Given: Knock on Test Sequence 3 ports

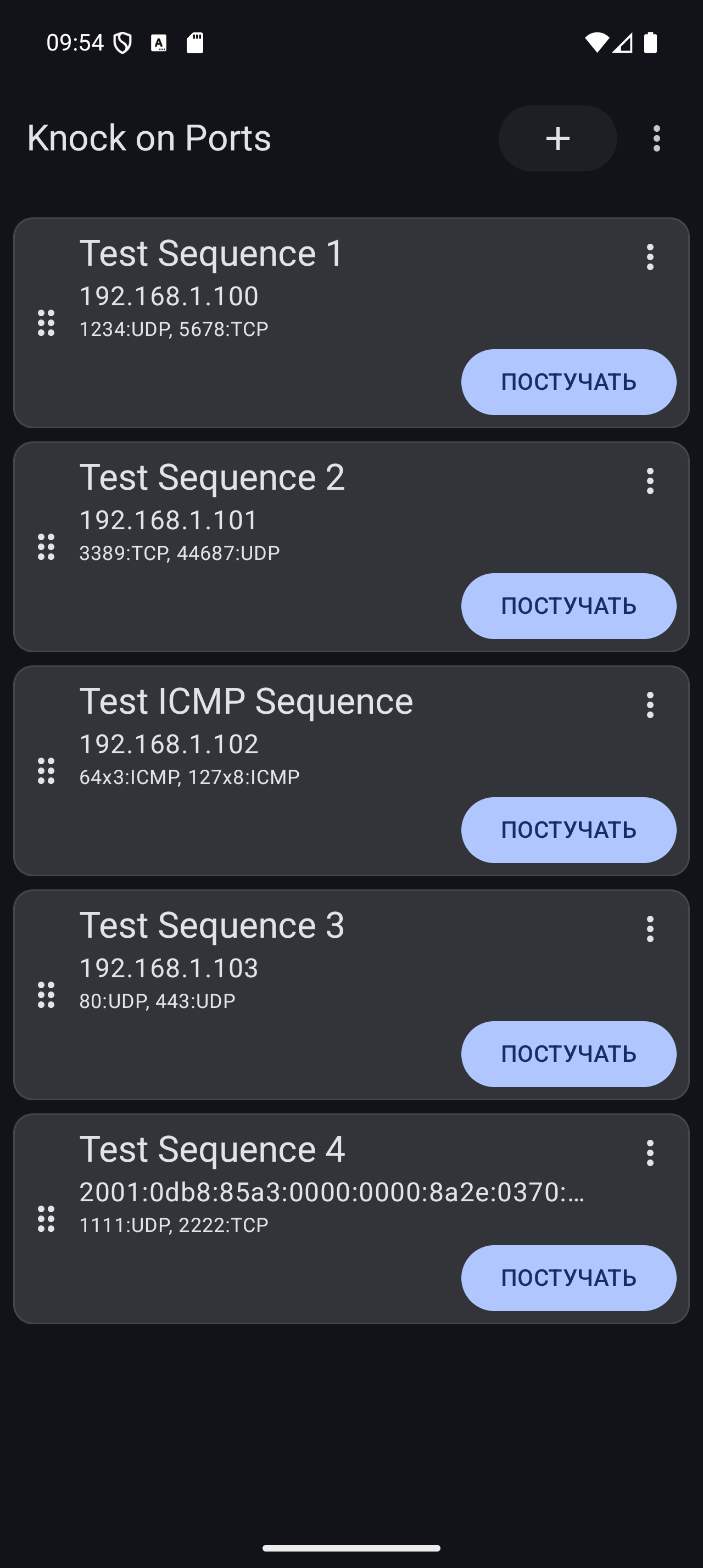Looking at the screenshot, I should [568, 1054].
